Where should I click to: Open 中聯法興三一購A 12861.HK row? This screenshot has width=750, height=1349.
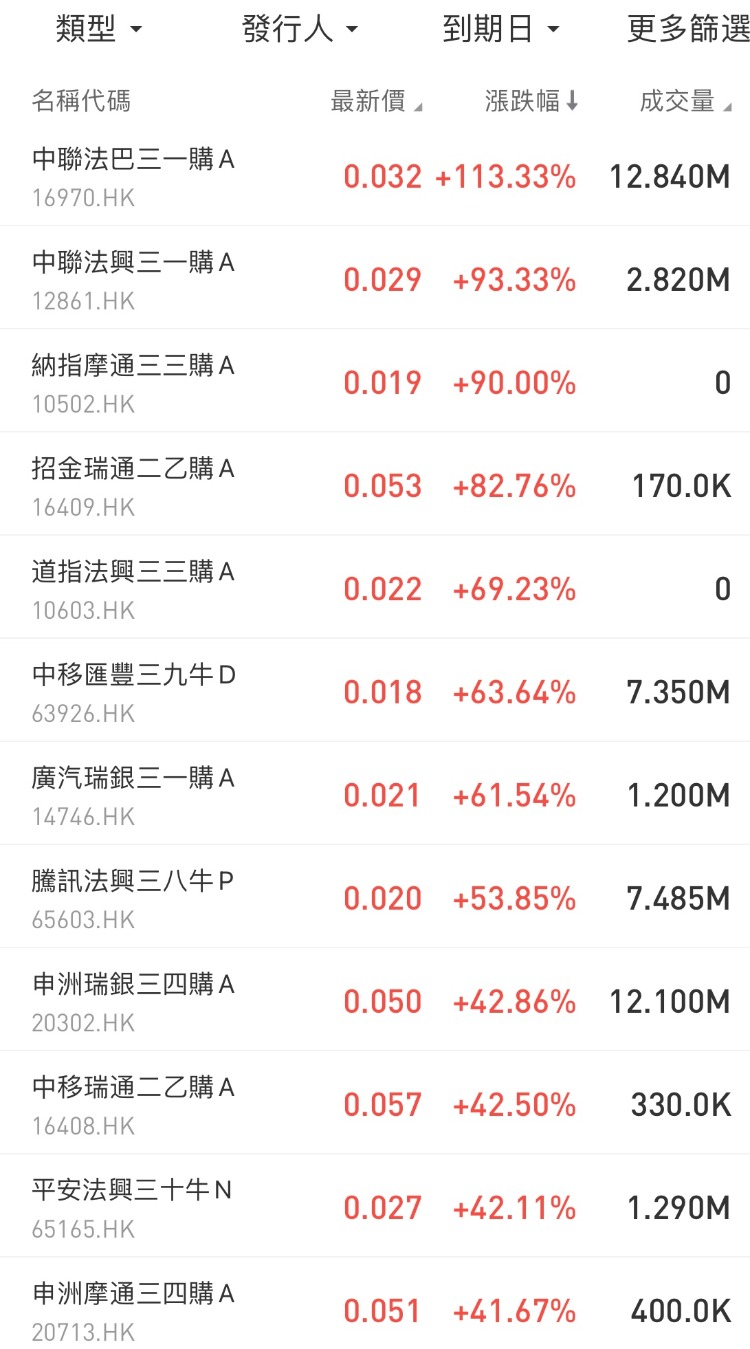point(375,280)
